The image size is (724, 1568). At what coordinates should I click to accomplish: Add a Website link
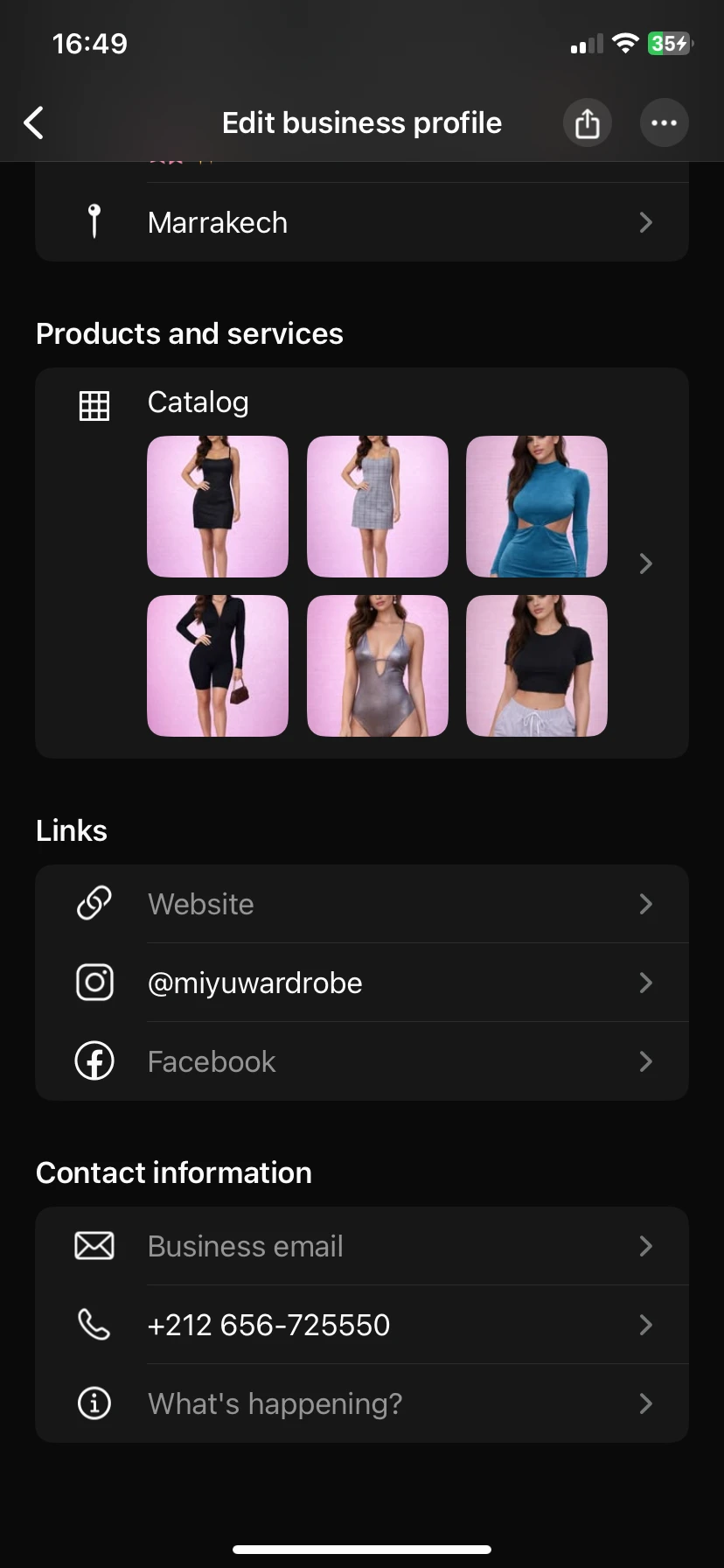(362, 904)
